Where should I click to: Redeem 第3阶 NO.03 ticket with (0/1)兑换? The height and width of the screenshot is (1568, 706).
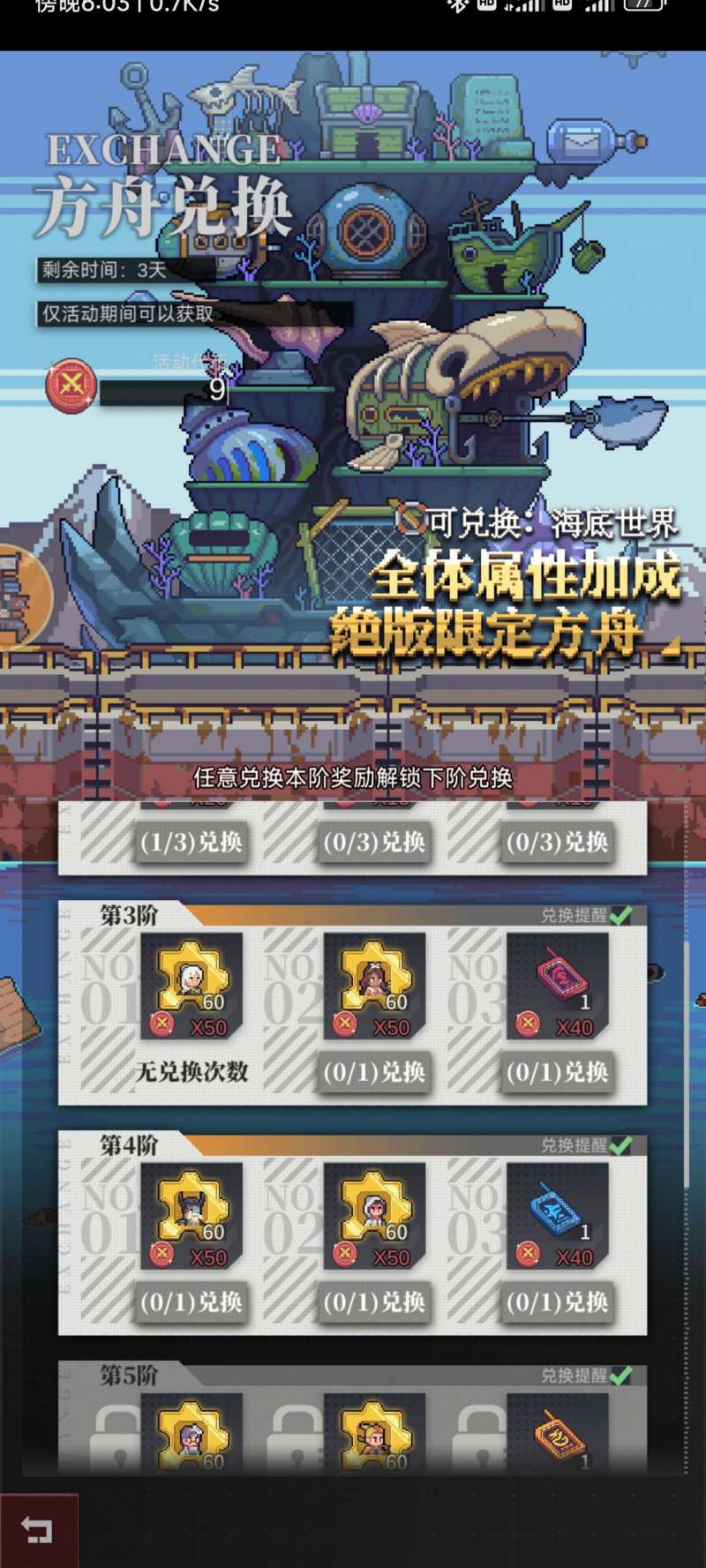557,1072
